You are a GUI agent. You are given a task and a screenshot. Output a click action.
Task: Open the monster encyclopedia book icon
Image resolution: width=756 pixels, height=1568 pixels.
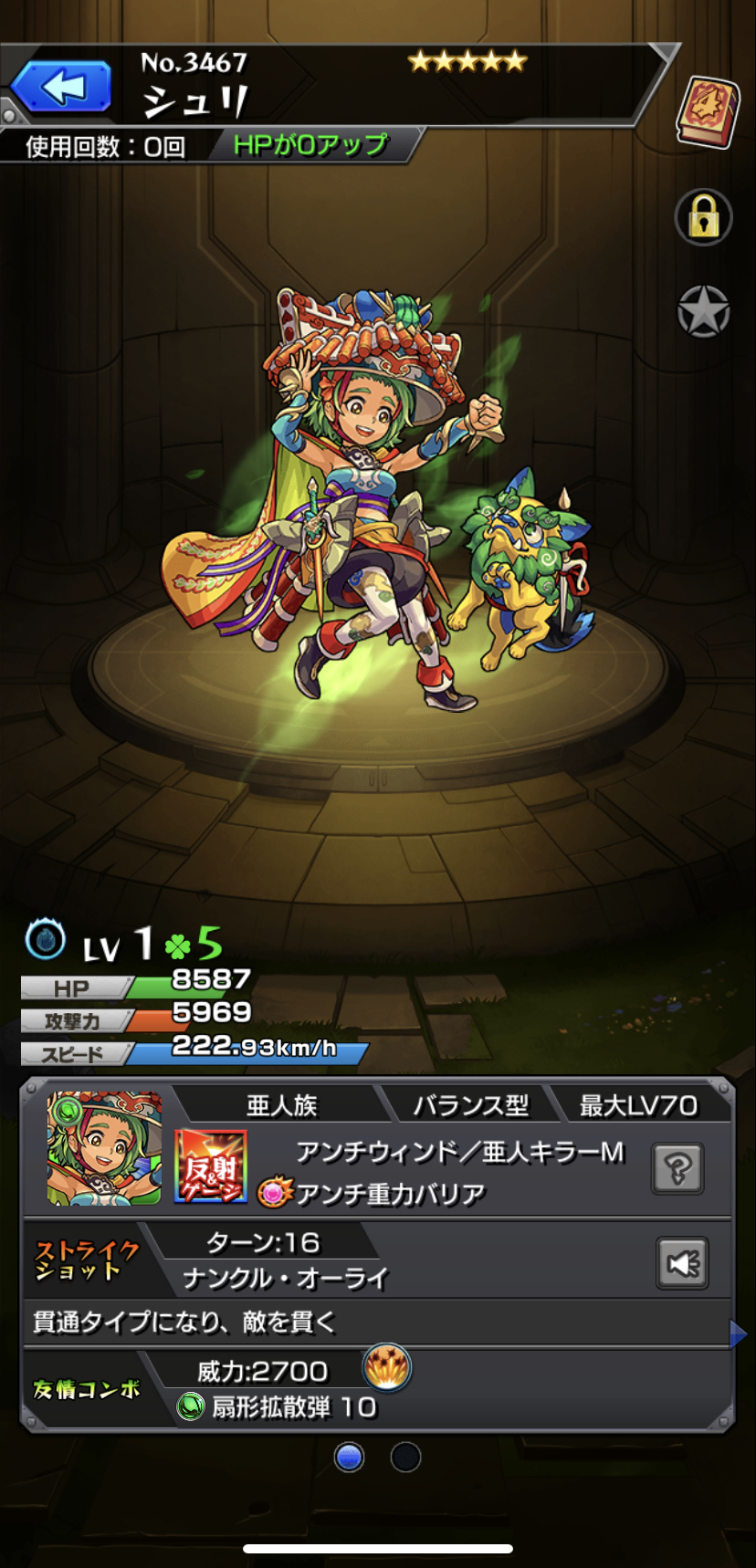(706, 112)
